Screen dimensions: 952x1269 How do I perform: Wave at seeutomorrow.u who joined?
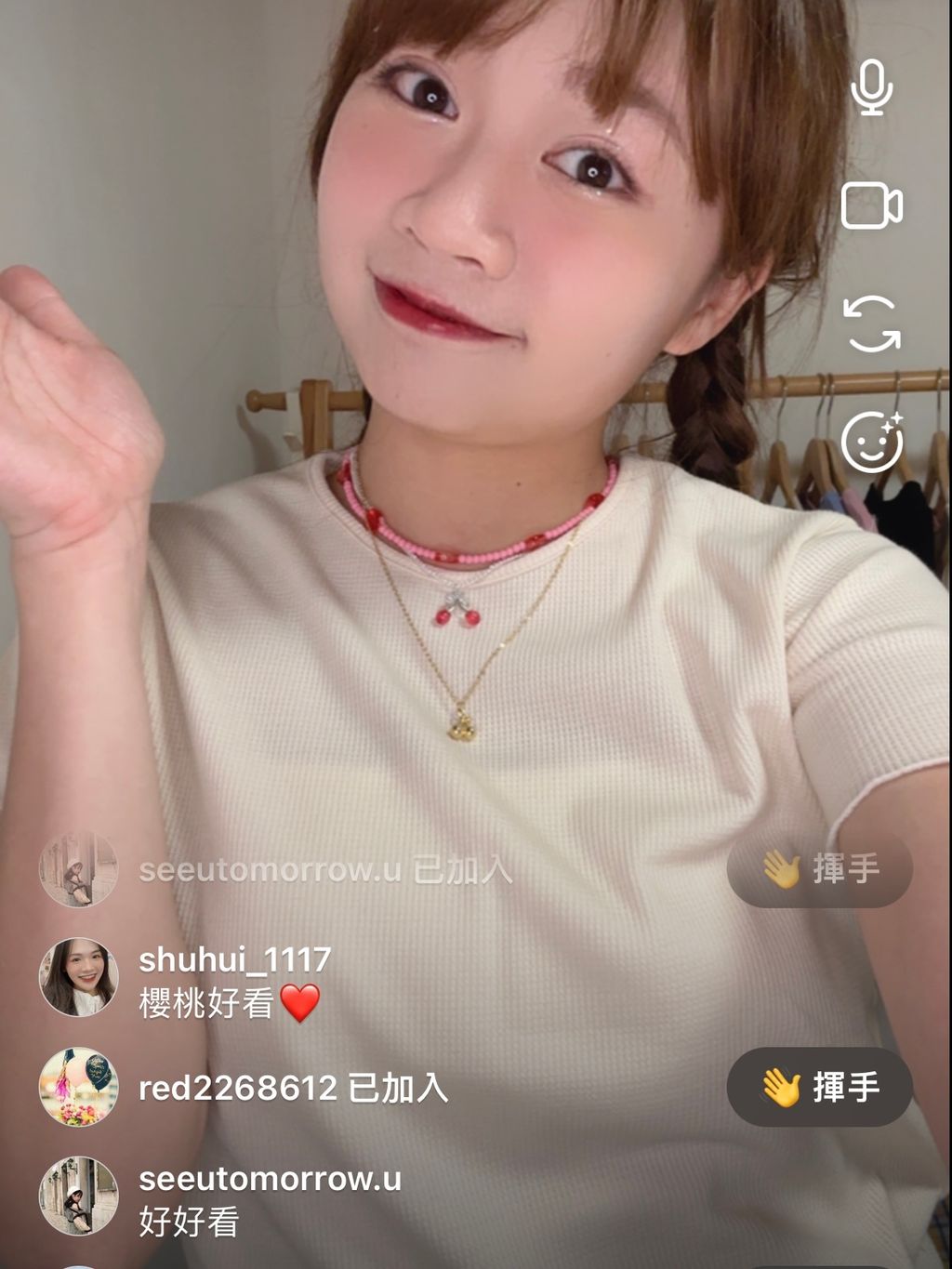[819, 869]
